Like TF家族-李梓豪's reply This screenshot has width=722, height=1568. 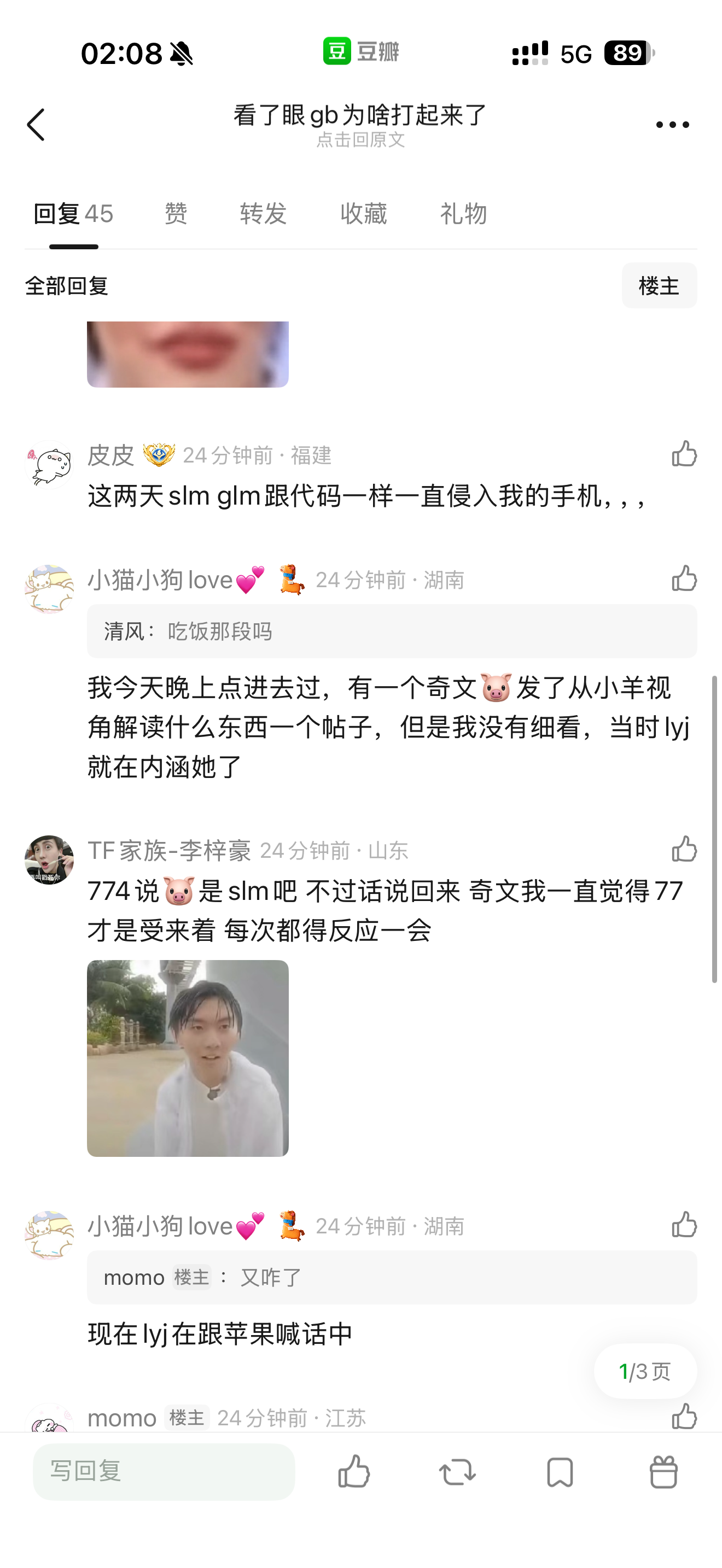(x=684, y=849)
